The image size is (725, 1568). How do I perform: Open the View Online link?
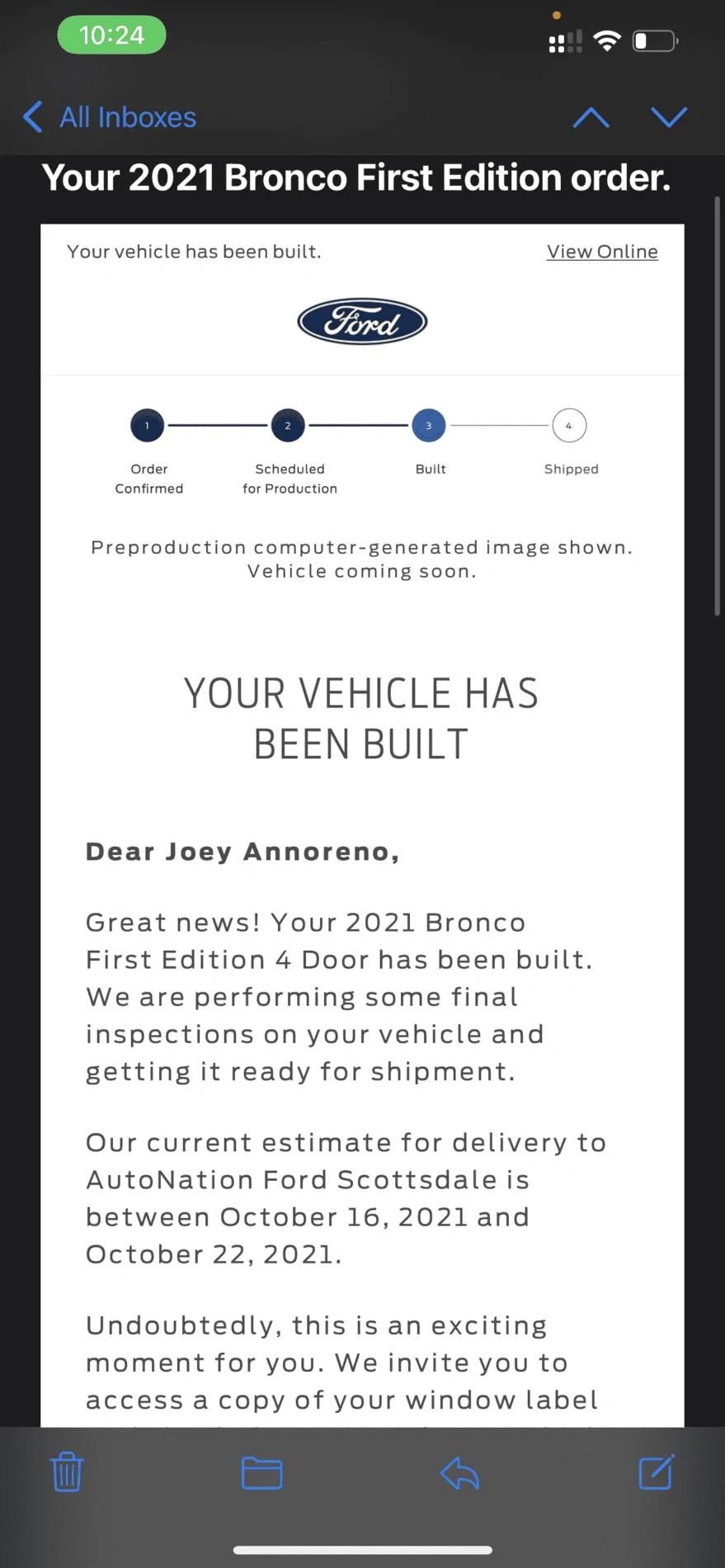click(602, 252)
